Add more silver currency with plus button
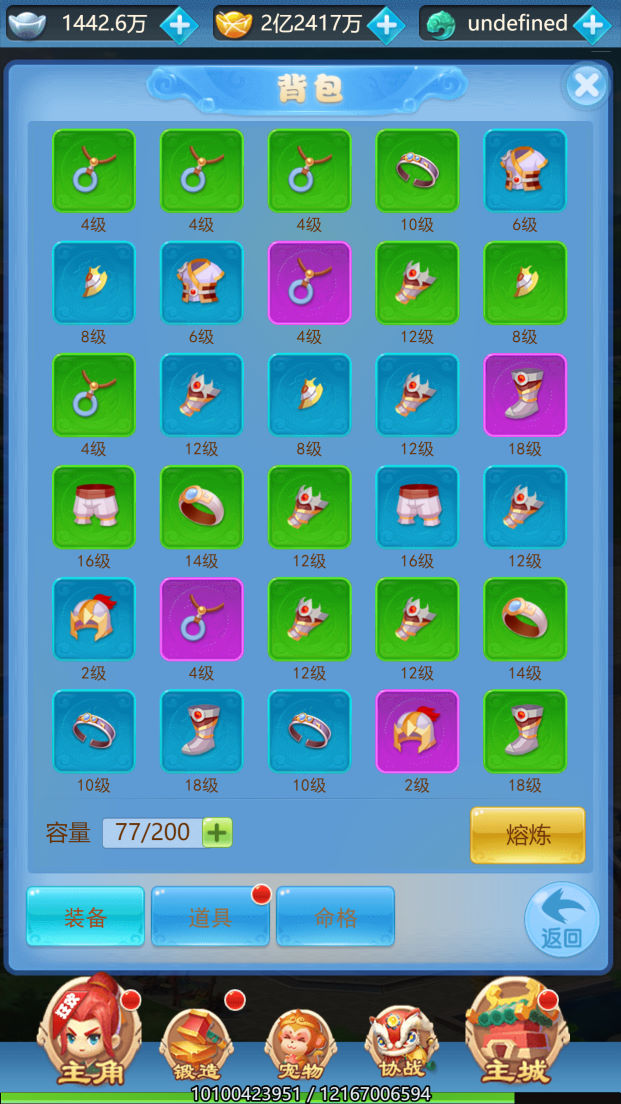The width and height of the screenshot is (621, 1104). (180, 24)
